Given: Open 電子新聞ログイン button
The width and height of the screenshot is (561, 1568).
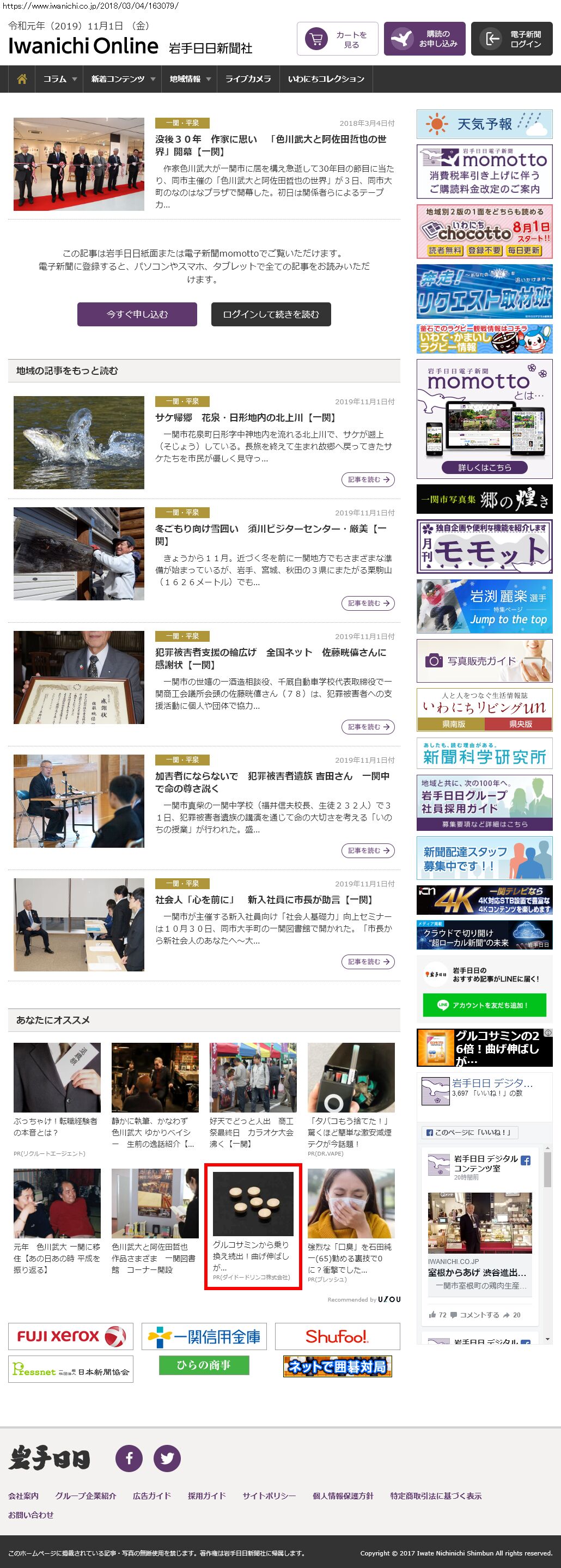Looking at the screenshot, I should tap(512, 39).
